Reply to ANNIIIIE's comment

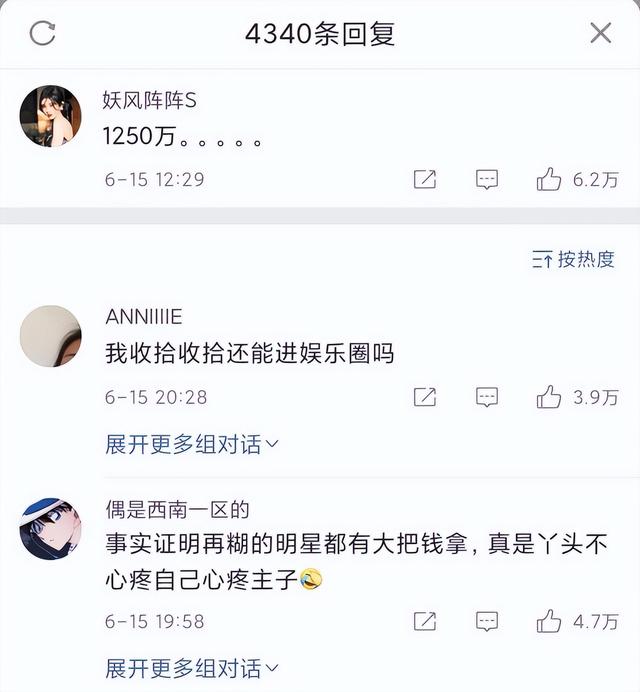[487, 397]
